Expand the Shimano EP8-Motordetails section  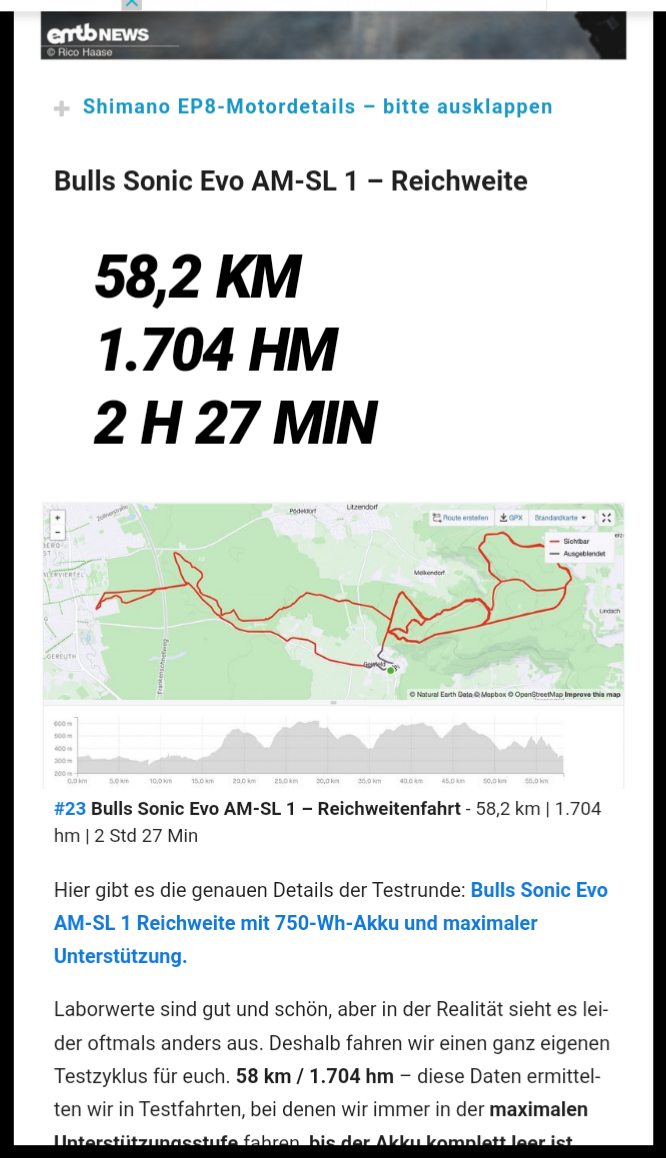click(x=316, y=107)
